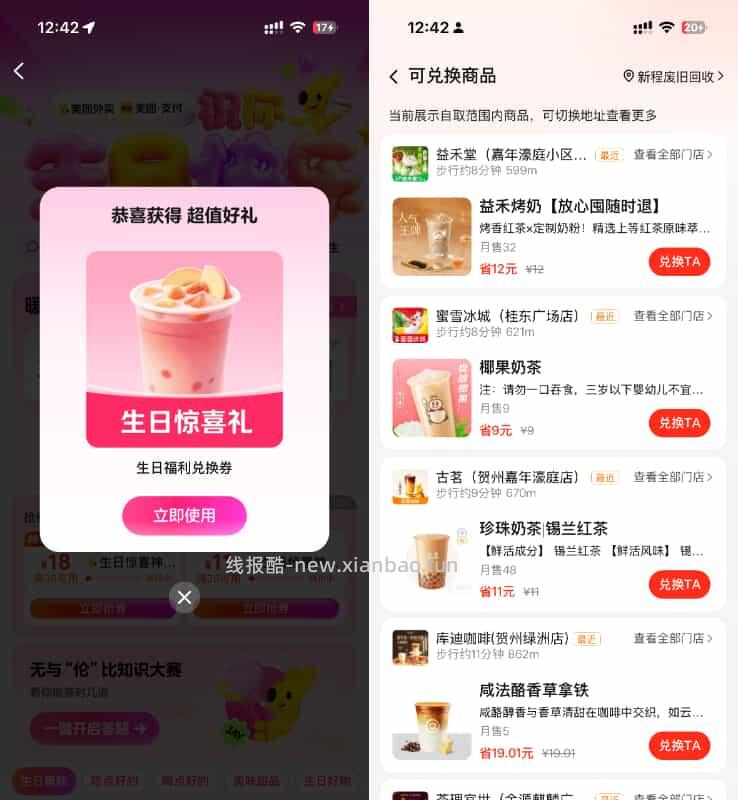
Task: Redeem 椰果奶茶 with 兑换TA
Action: [x=679, y=423]
